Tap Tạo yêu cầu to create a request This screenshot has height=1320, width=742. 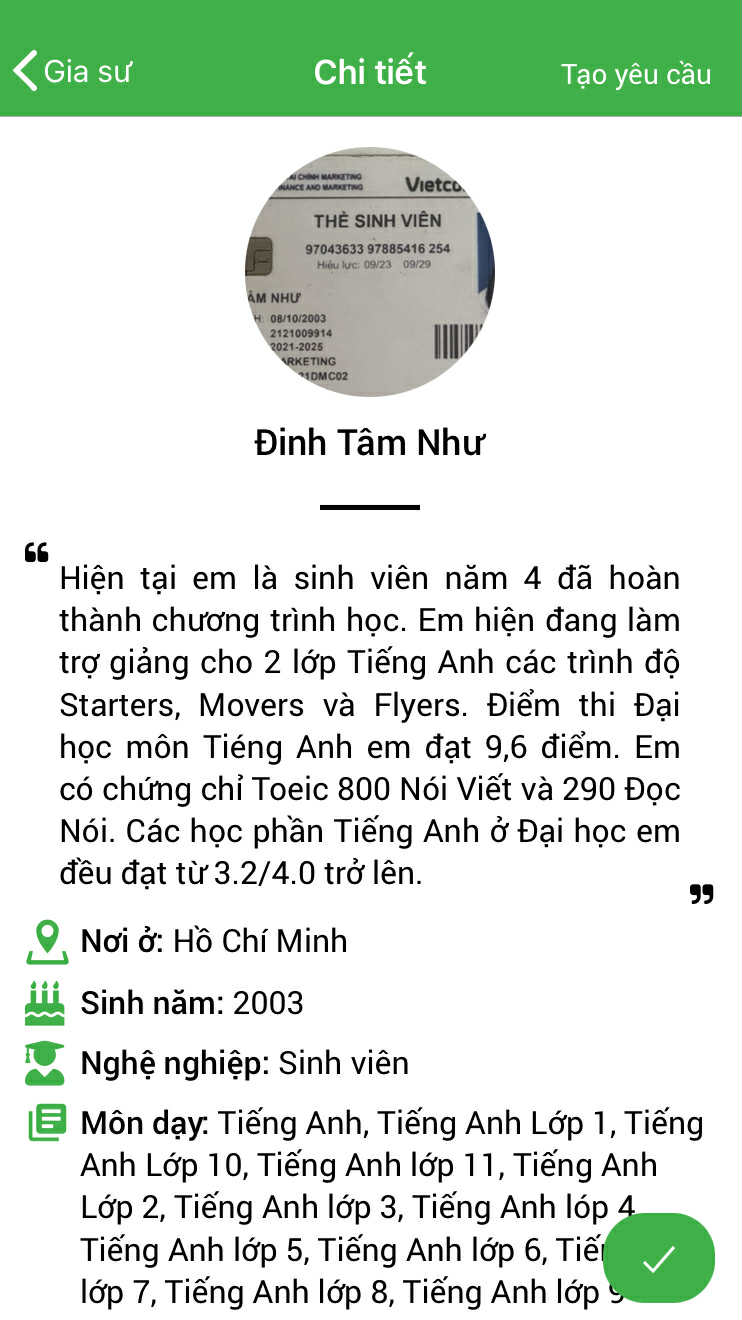(x=635, y=74)
